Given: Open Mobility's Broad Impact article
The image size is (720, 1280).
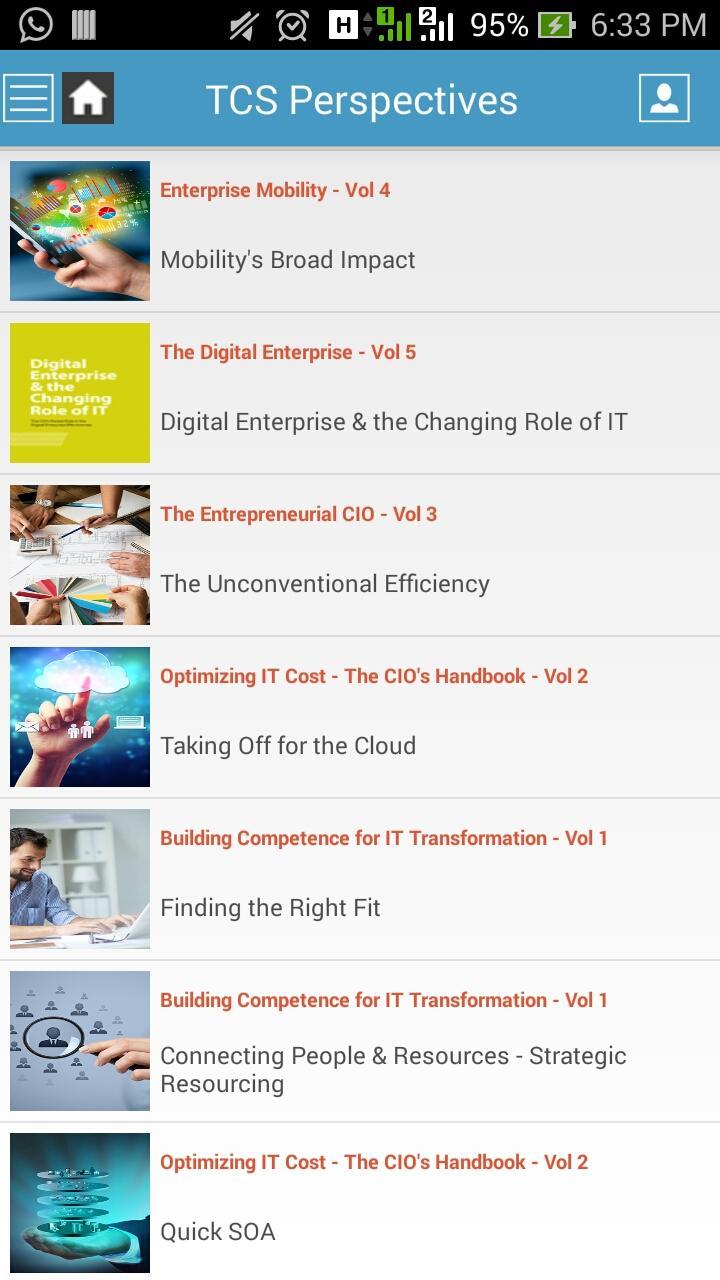Looking at the screenshot, I should (288, 260).
